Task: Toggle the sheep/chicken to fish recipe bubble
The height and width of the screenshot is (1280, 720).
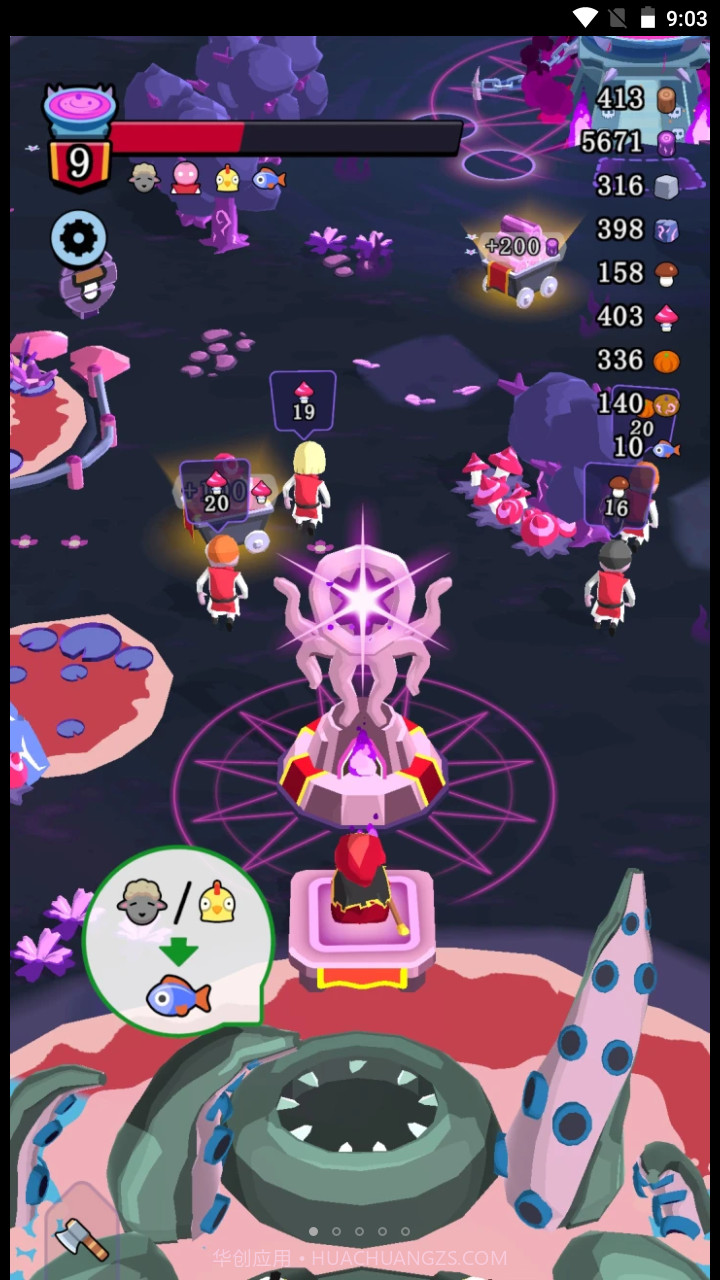Action: (x=180, y=940)
